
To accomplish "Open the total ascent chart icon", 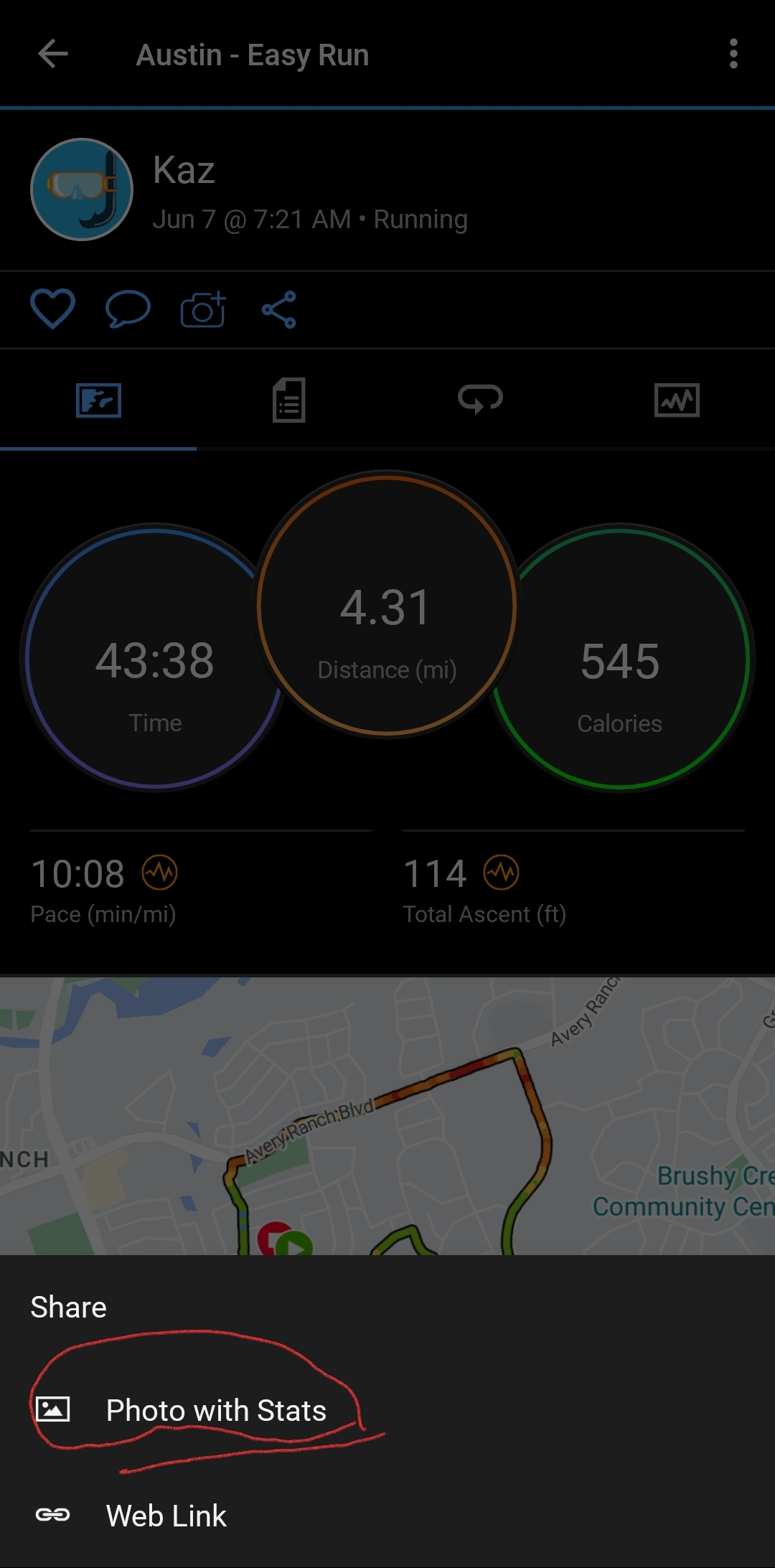I will pos(501,873).
